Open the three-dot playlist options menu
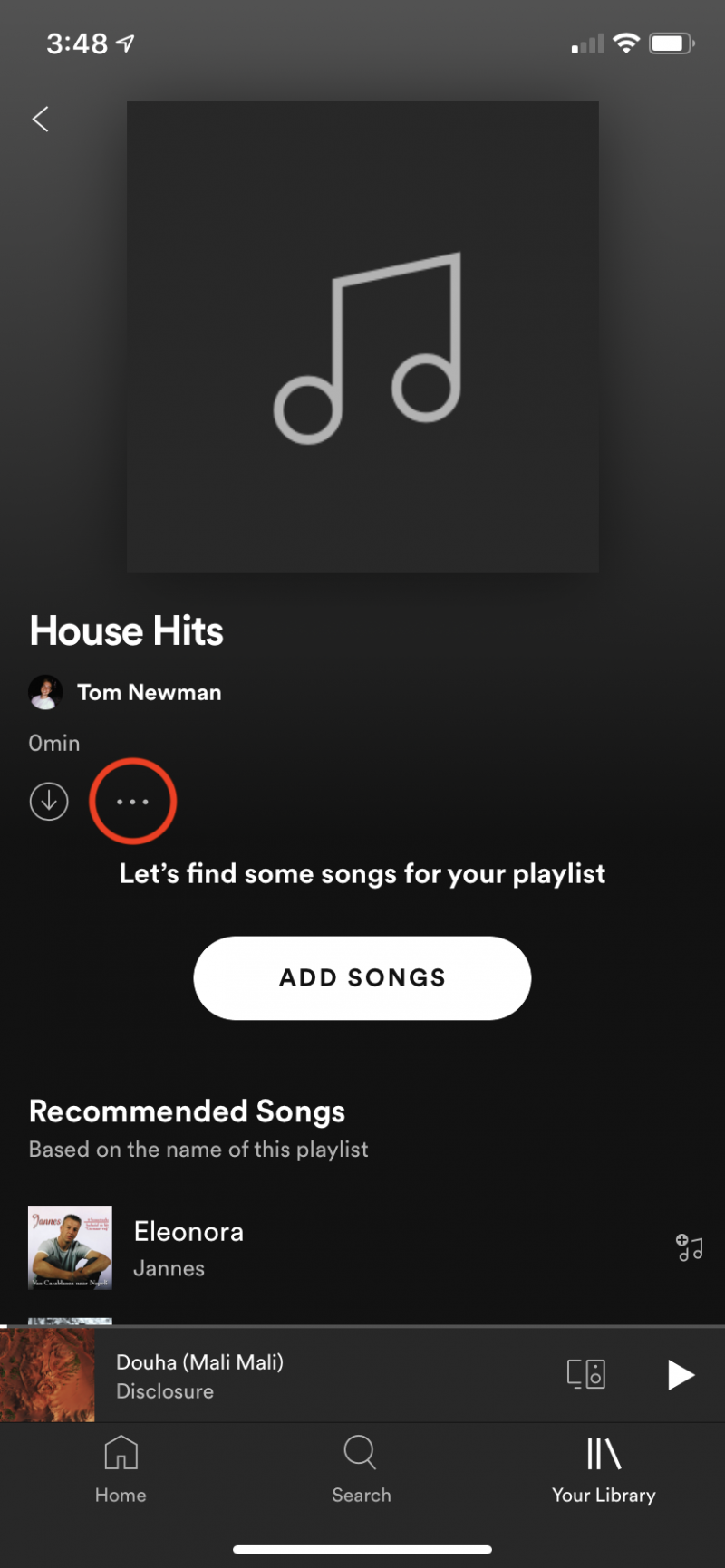This screenshot has height=1568, width=725. tap(132, 802)
